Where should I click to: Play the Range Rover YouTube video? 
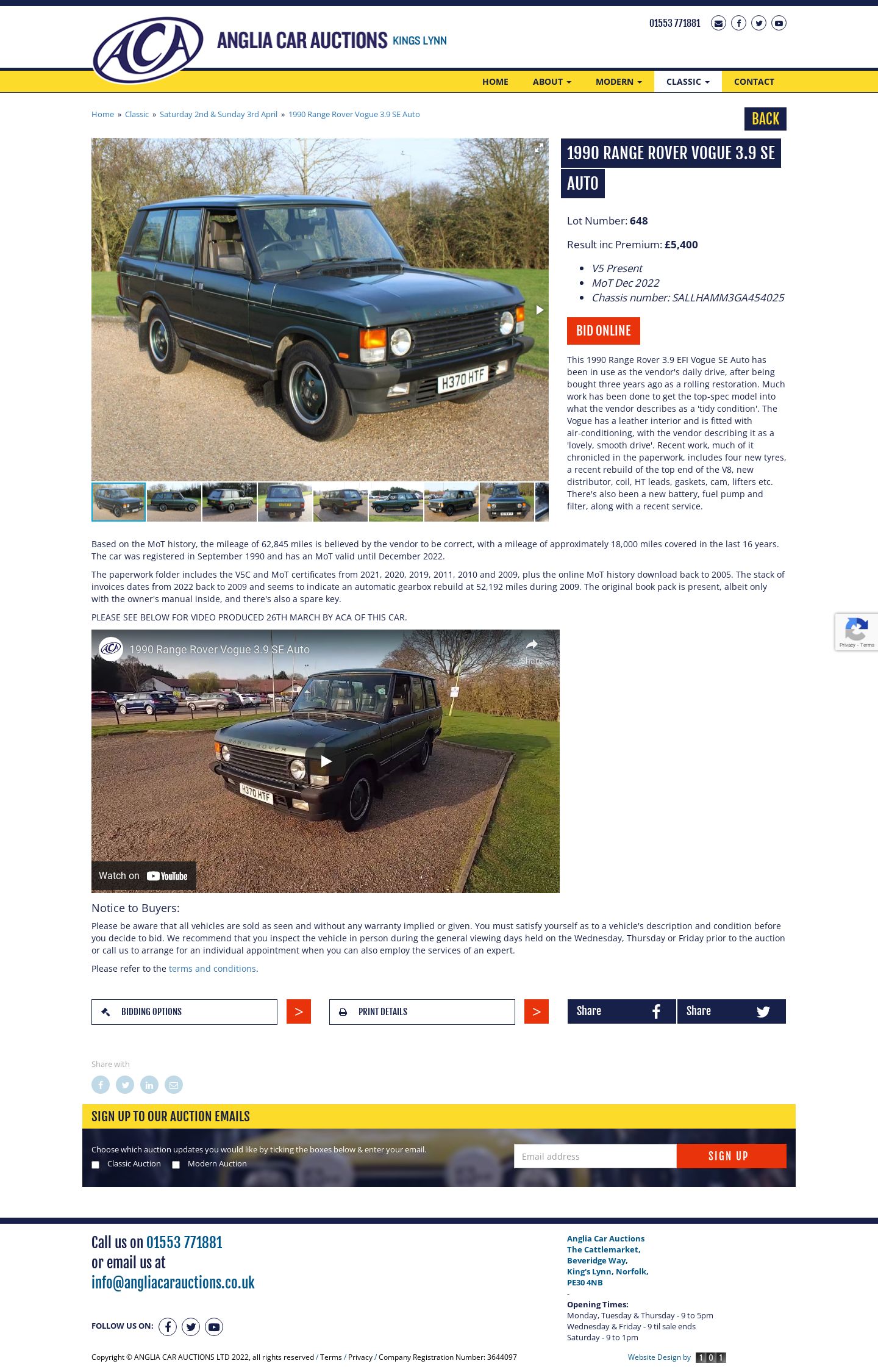[x=326, y=761]
